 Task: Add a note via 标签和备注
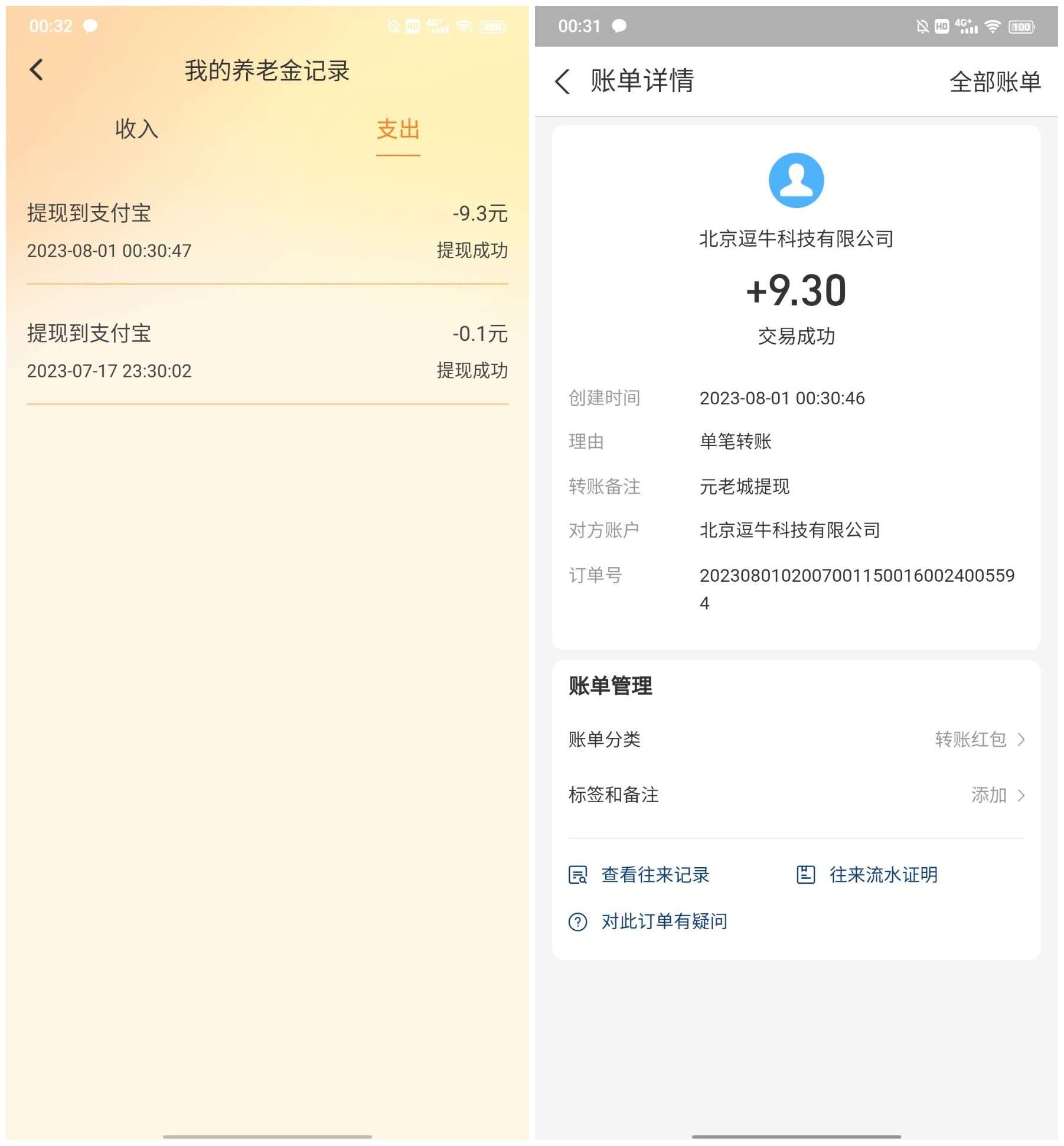tap(796, 795)
